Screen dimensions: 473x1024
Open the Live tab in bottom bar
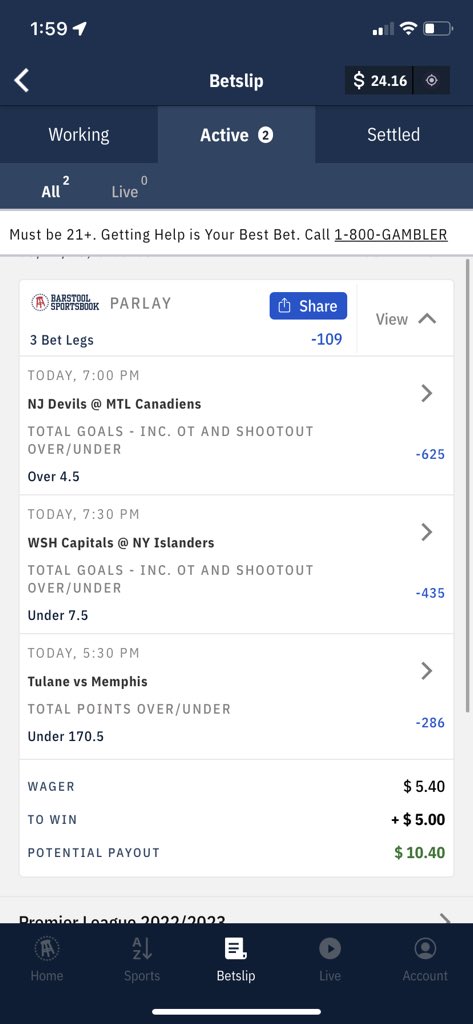[x=330, y=959]
